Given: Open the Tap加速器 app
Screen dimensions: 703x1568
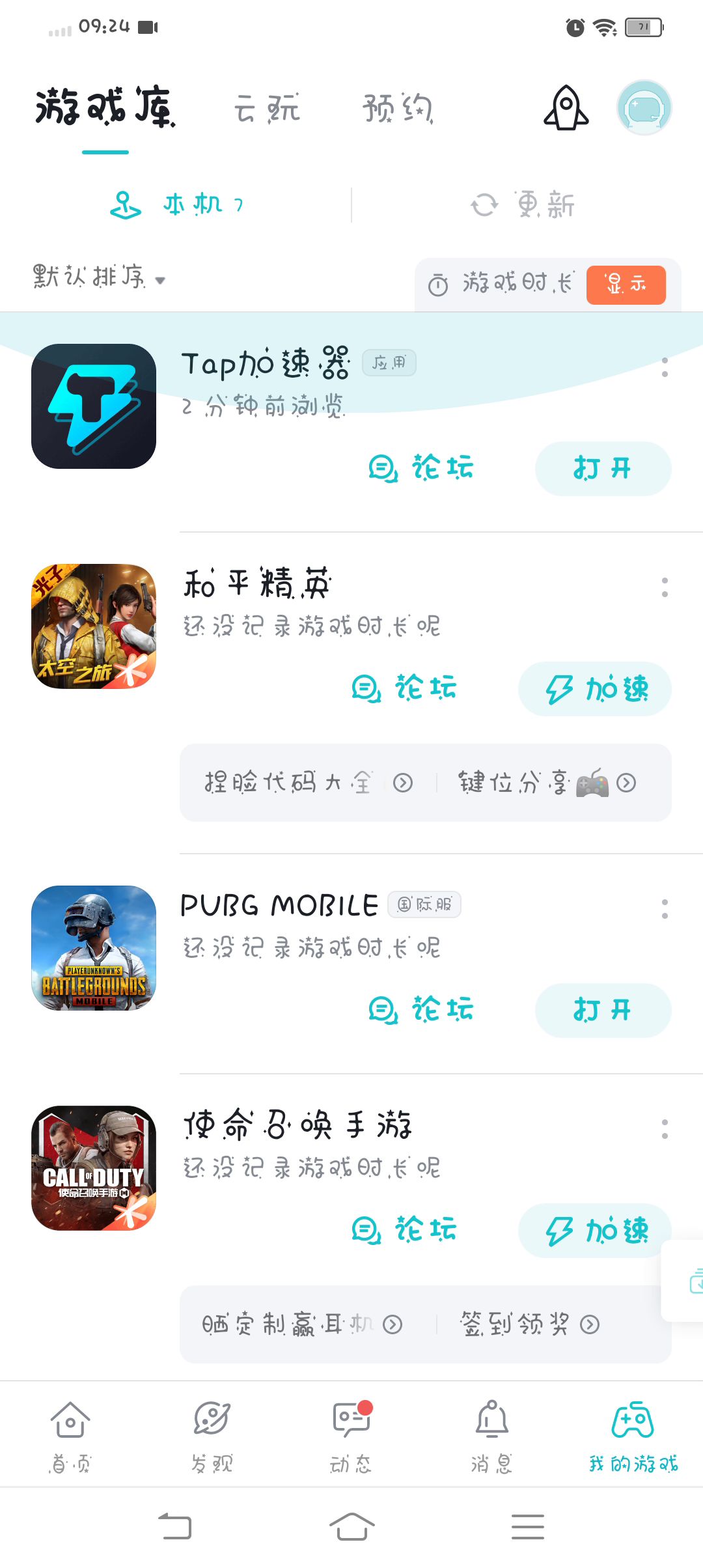Looking at the screenshot, I should (x=603, y=469).
